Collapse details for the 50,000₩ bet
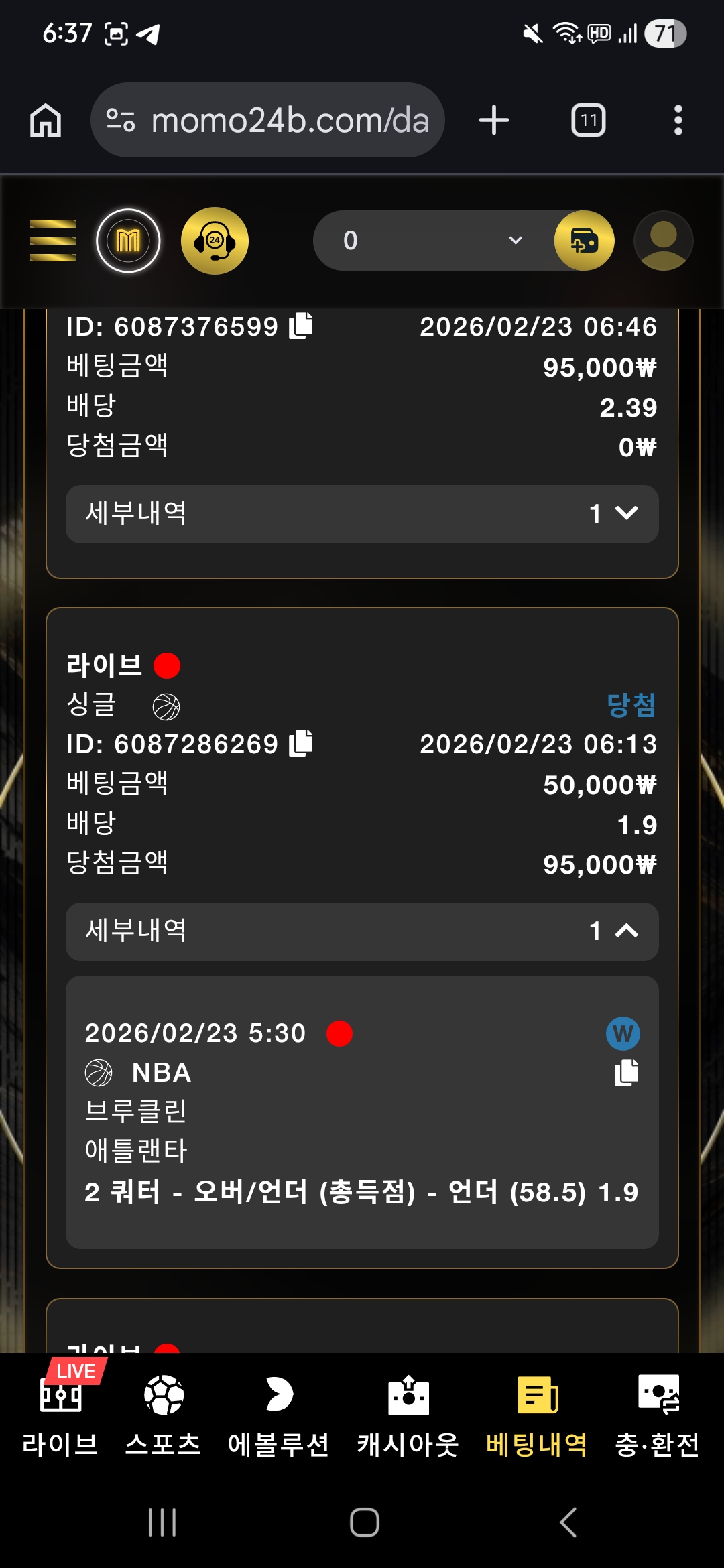 click(362, 931)
